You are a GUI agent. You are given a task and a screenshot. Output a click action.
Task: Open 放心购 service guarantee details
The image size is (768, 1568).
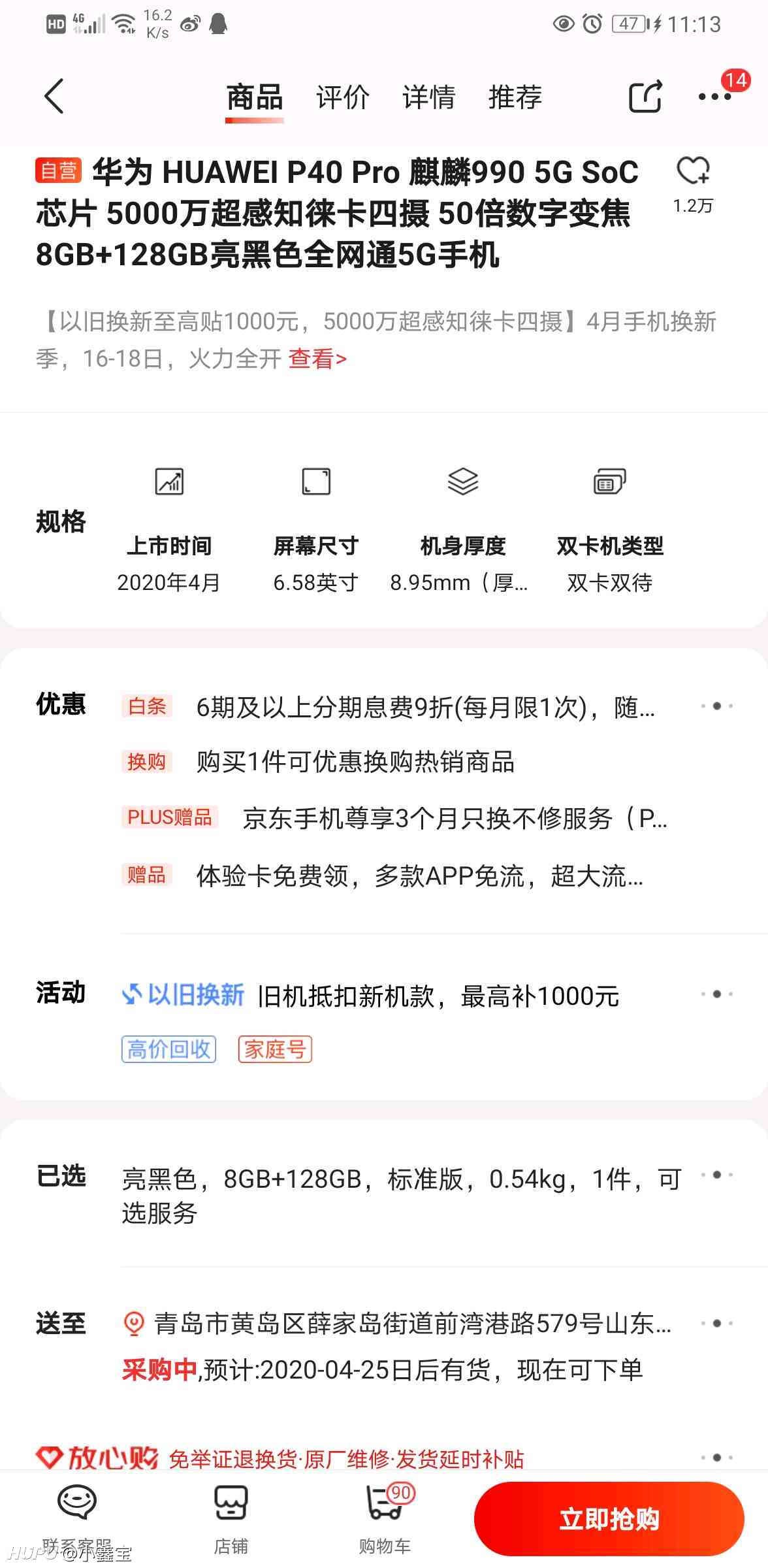point(384,1458)
